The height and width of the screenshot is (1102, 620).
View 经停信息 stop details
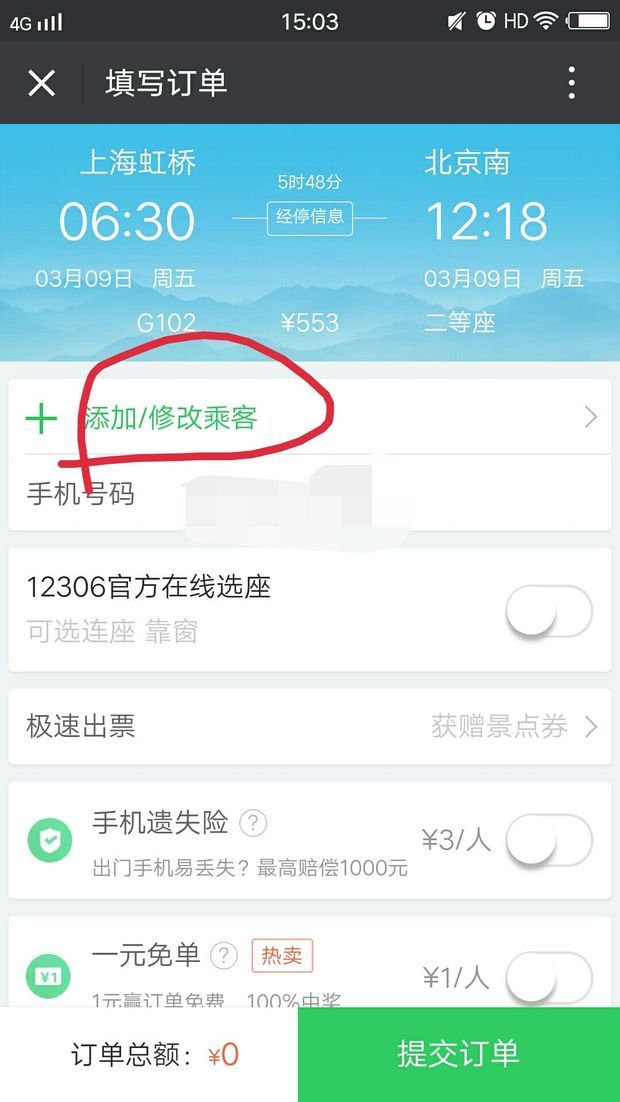[309, 216]
